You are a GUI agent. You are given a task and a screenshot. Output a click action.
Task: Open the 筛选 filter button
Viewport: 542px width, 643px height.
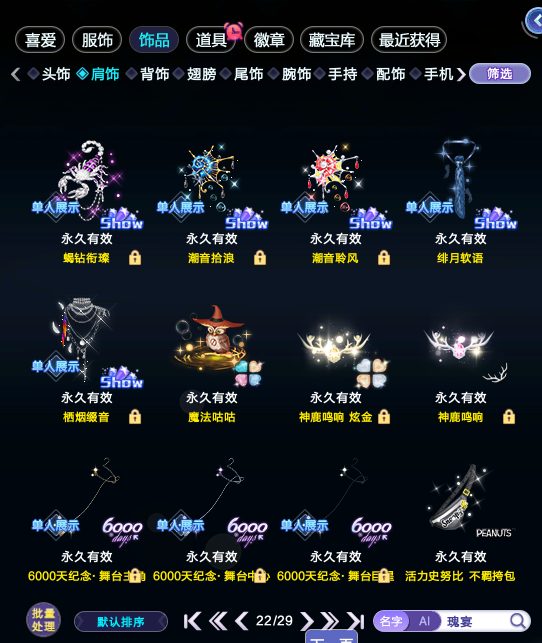click(x=499, y=74)
